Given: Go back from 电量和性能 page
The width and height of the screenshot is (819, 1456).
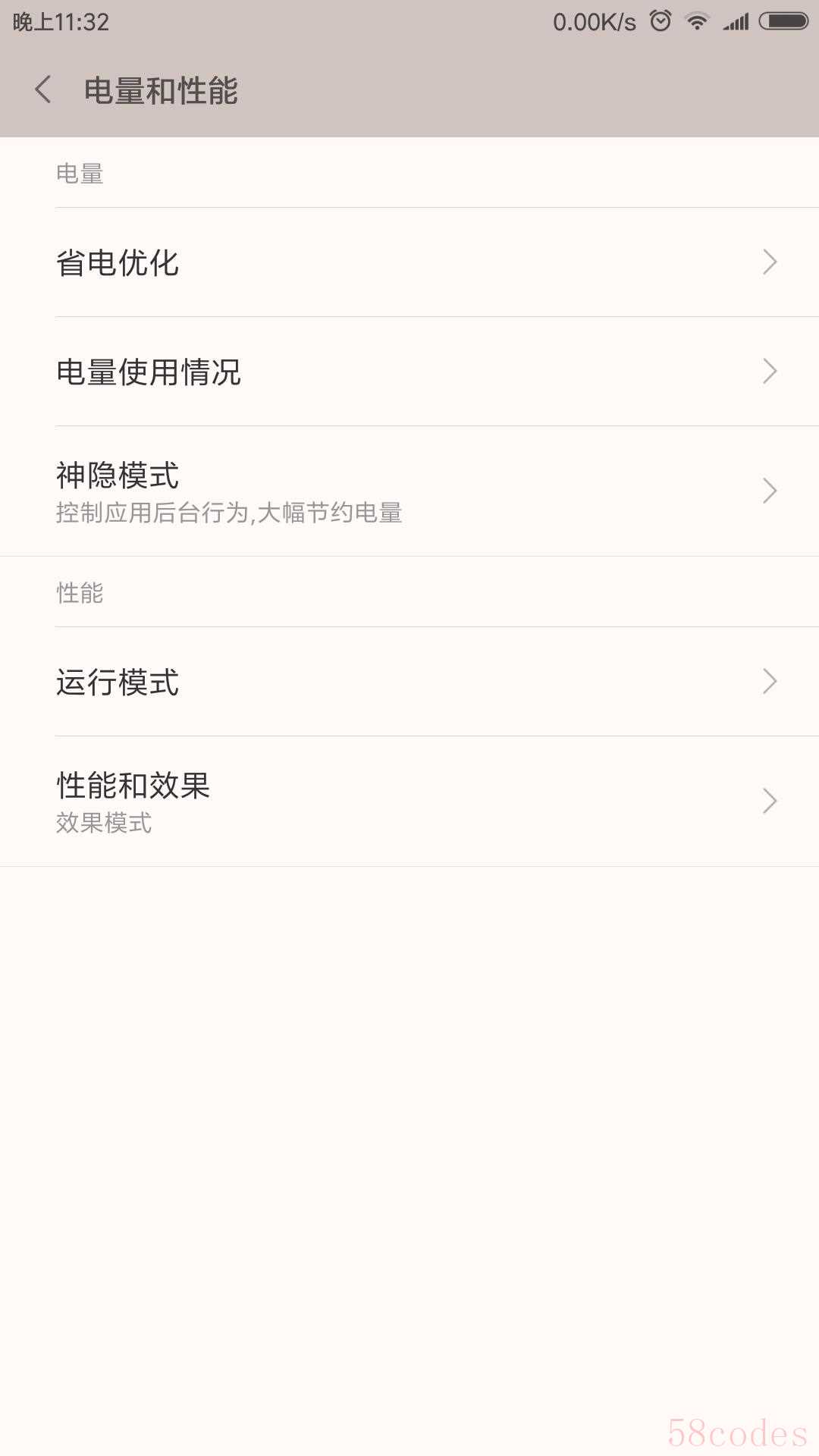Looking at the screenshot, I should point(43,90).
